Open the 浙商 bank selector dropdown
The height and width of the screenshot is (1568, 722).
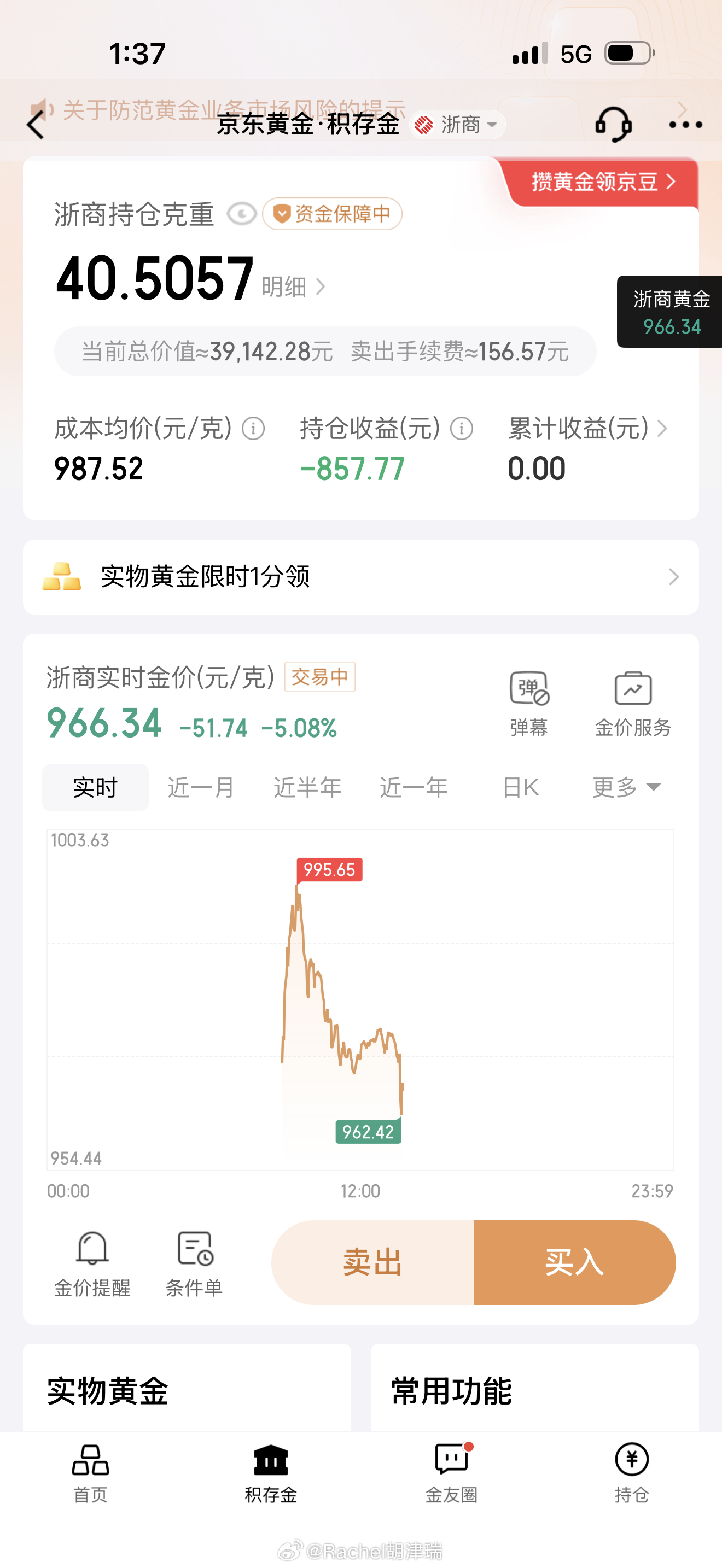click(457, 124)
